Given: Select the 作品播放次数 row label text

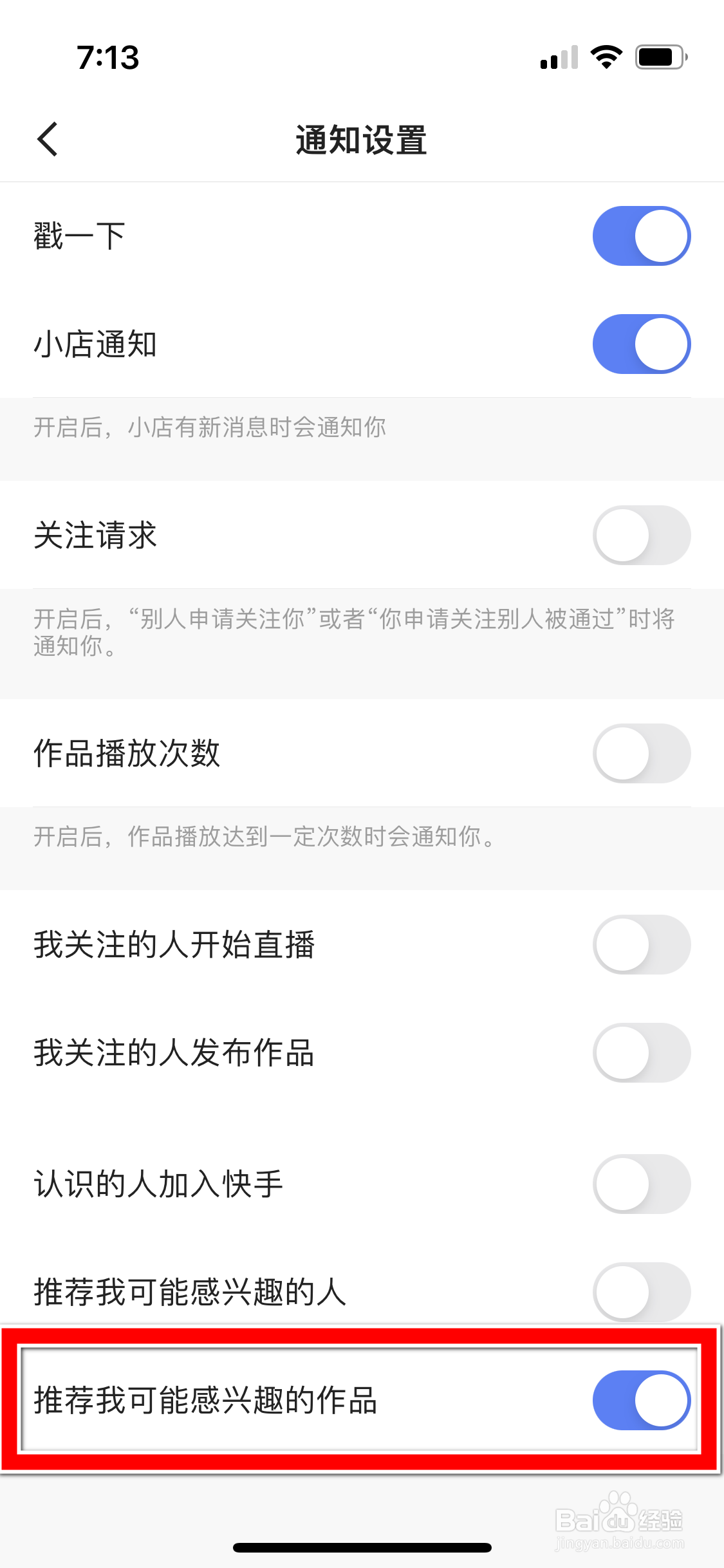Looking at the screenshot, I should tap(127, 752).
